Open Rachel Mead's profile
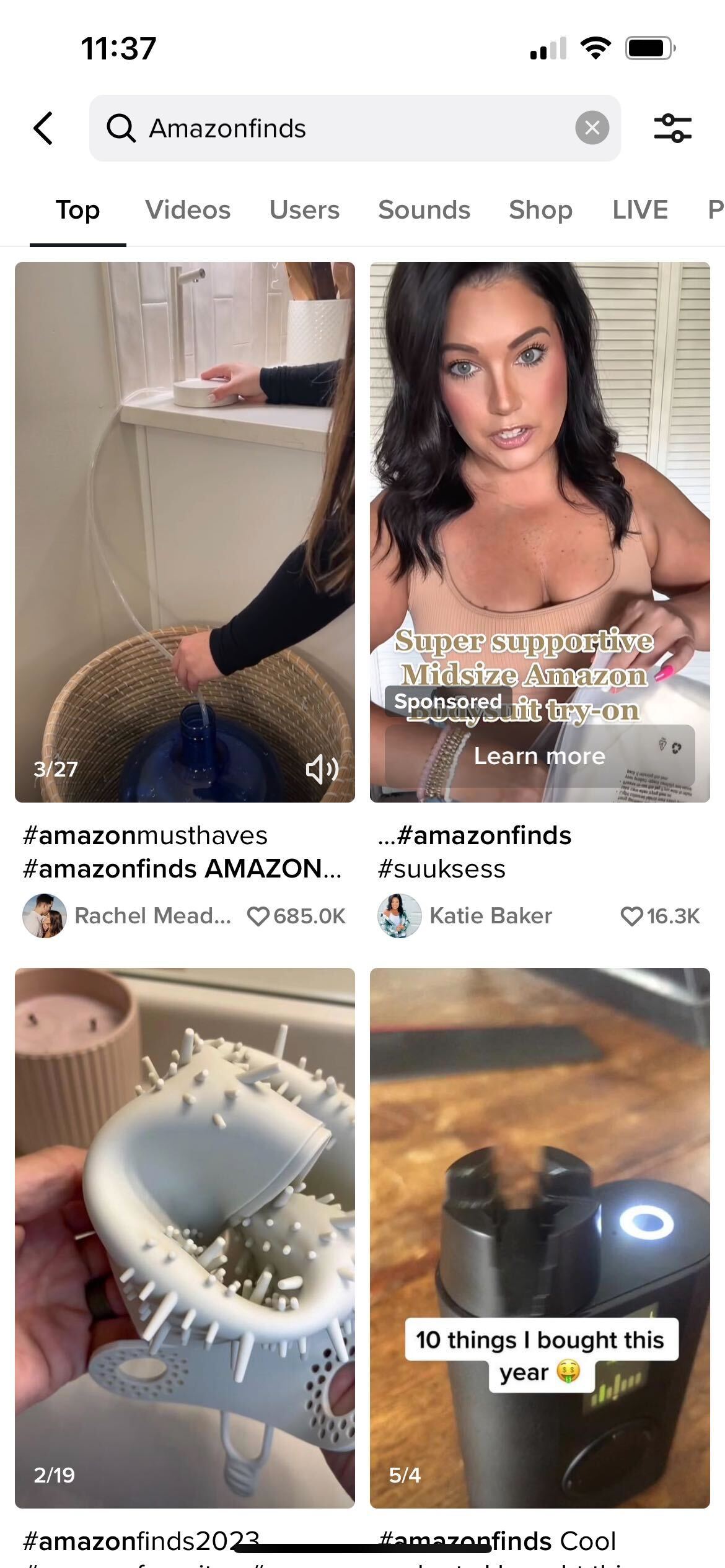Image resolution: width=725 pixels, height=1568 pixels. coord(127,916)
